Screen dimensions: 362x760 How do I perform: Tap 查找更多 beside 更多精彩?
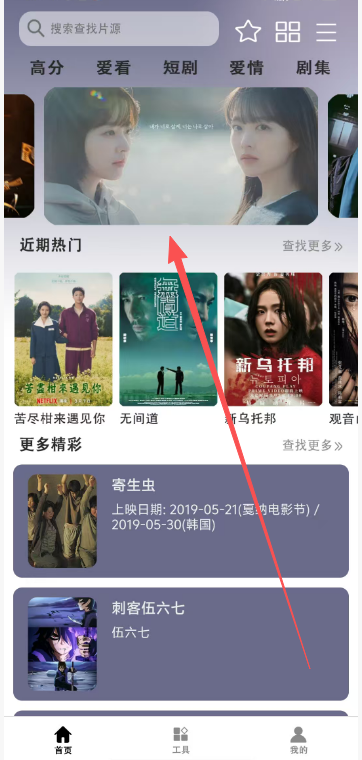pos(312,445)
